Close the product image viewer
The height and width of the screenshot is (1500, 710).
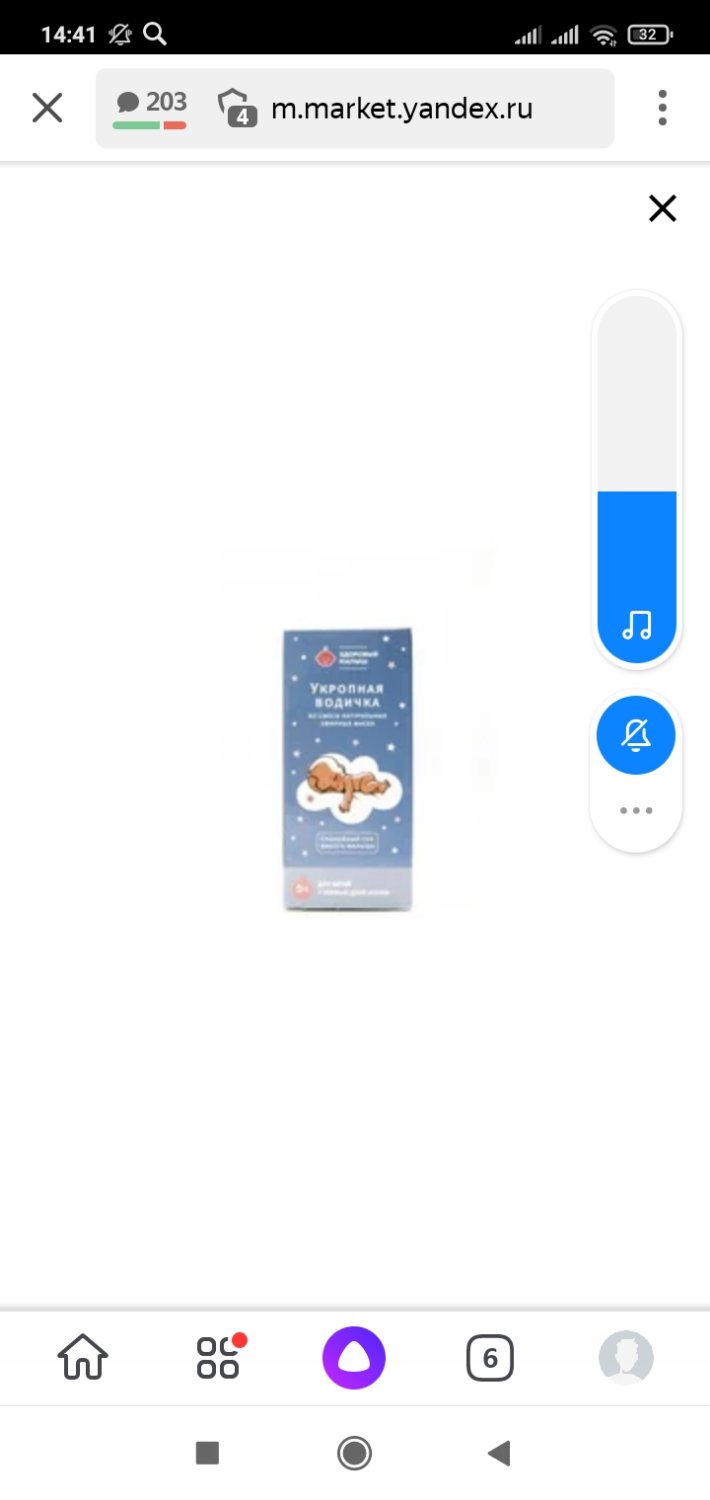[x=662, y=208]
